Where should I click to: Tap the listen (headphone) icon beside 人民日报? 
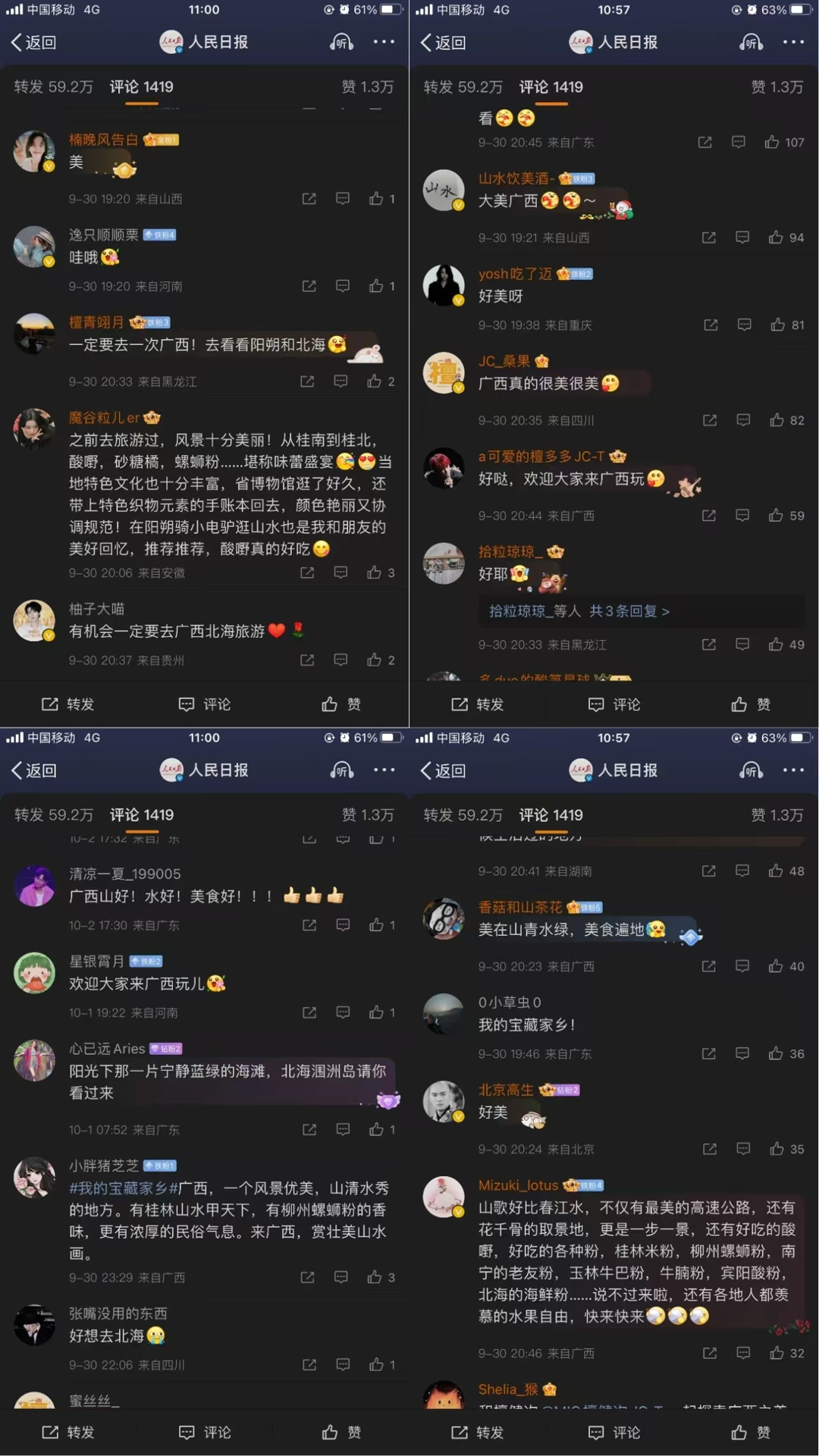tap(340, 42)
